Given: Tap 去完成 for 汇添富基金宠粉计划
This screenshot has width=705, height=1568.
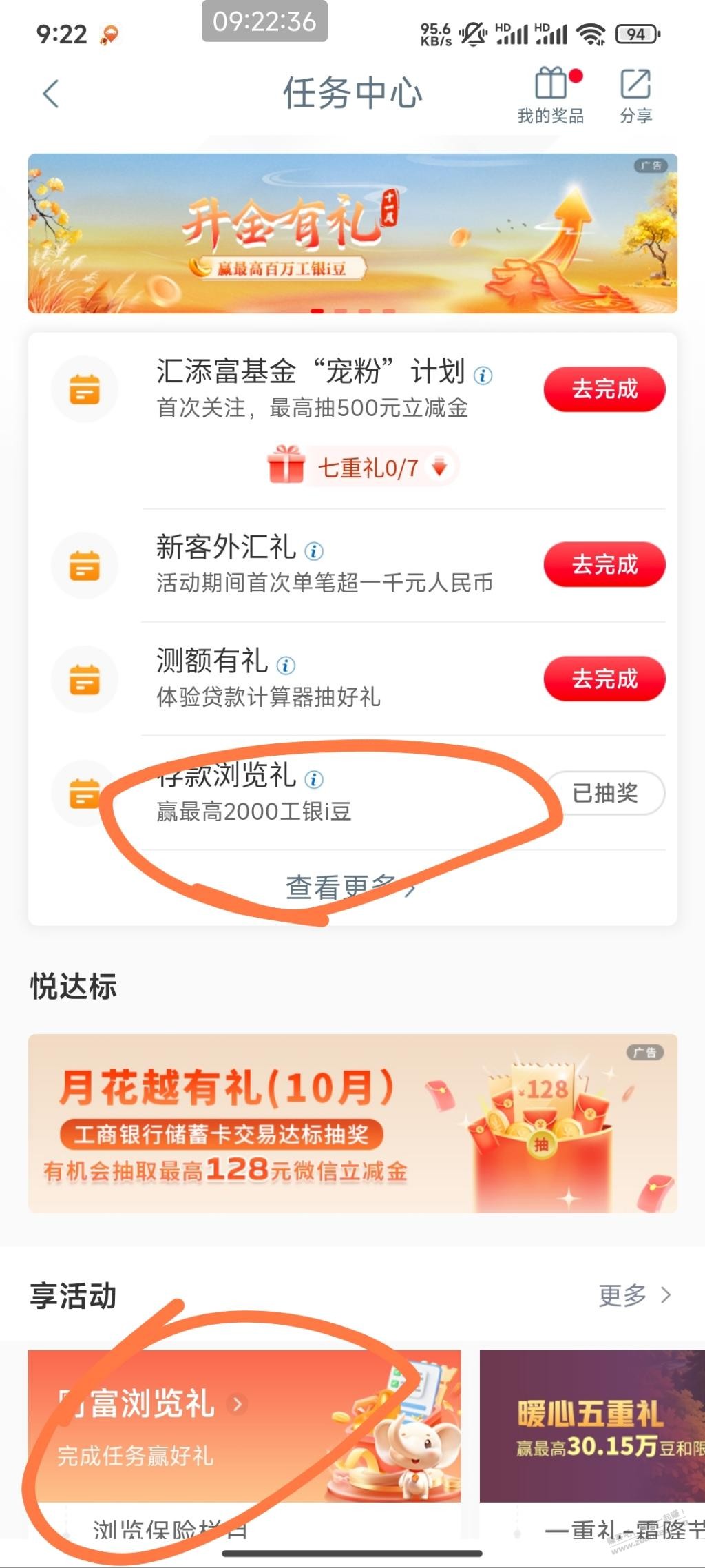Looking at the screenshot, I should click(x=604, y=389).
